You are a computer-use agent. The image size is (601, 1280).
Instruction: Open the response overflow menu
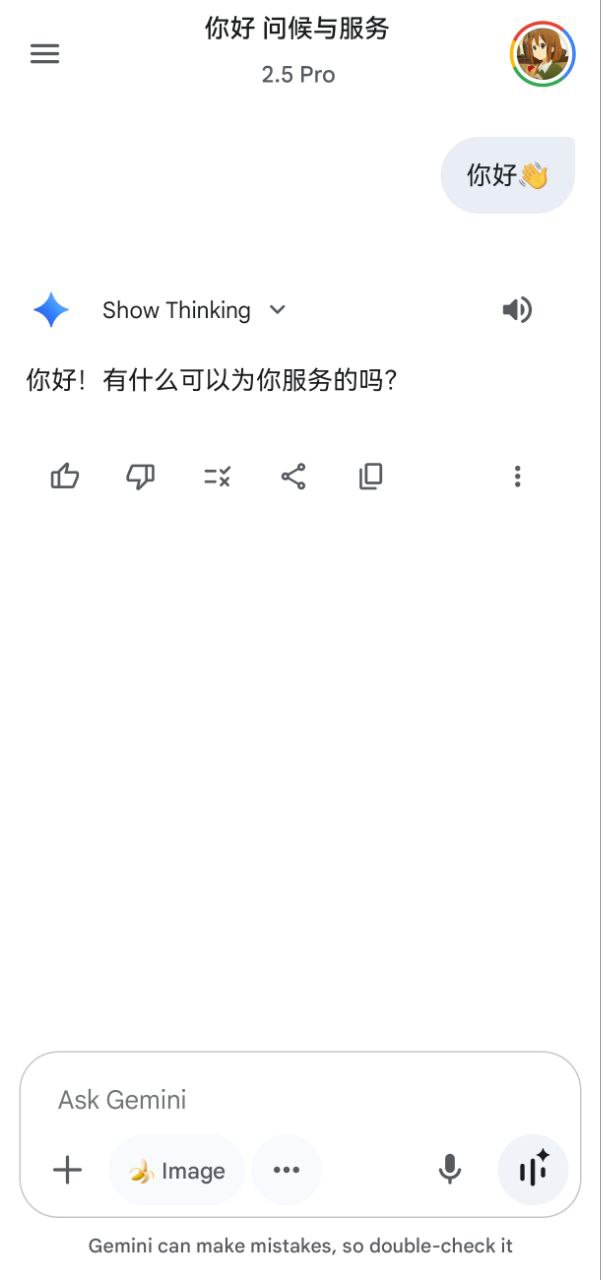[x=517, y=476]
